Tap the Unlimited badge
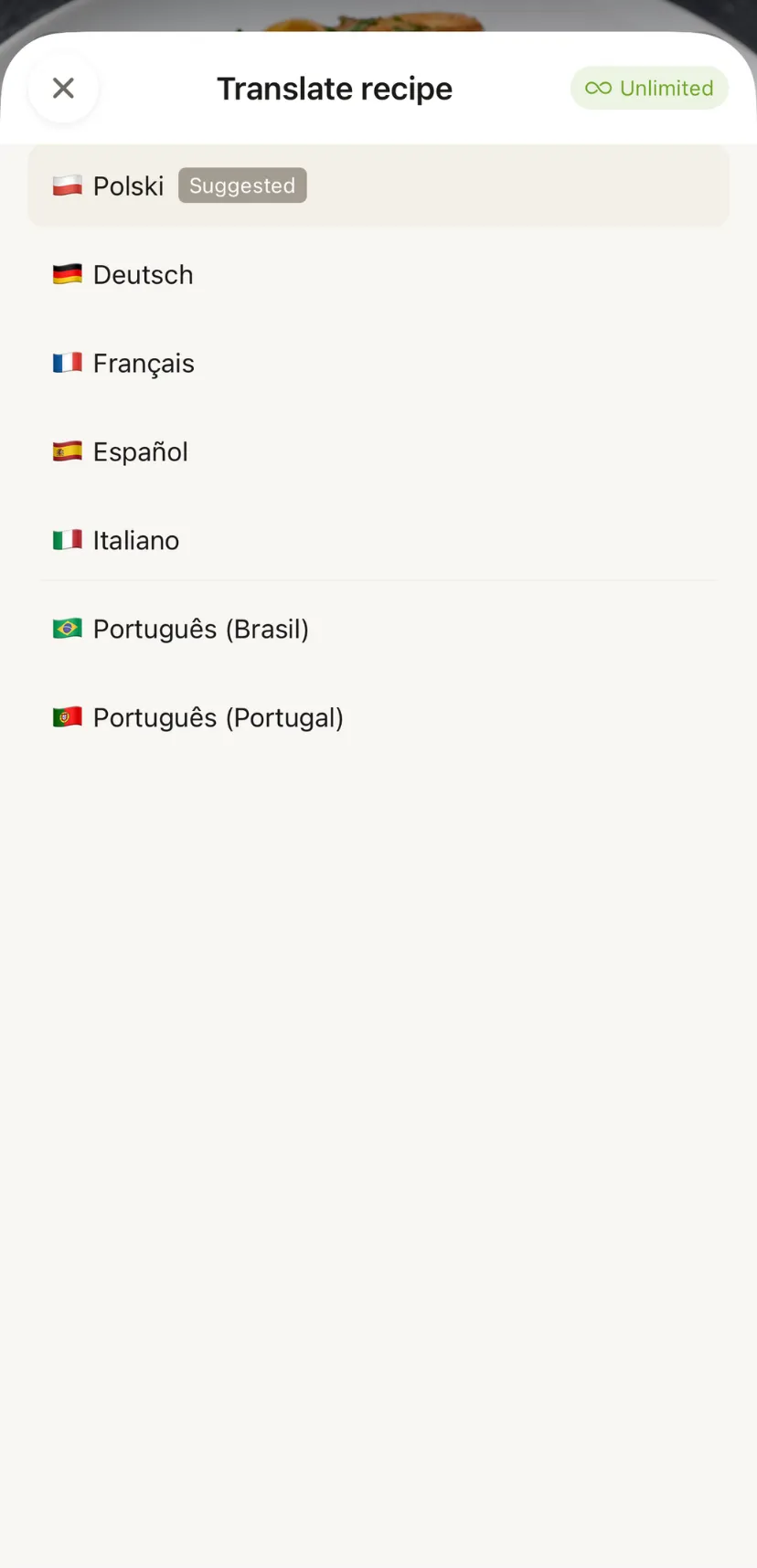Screen dimensions: 757x1568 pos(649,88)
